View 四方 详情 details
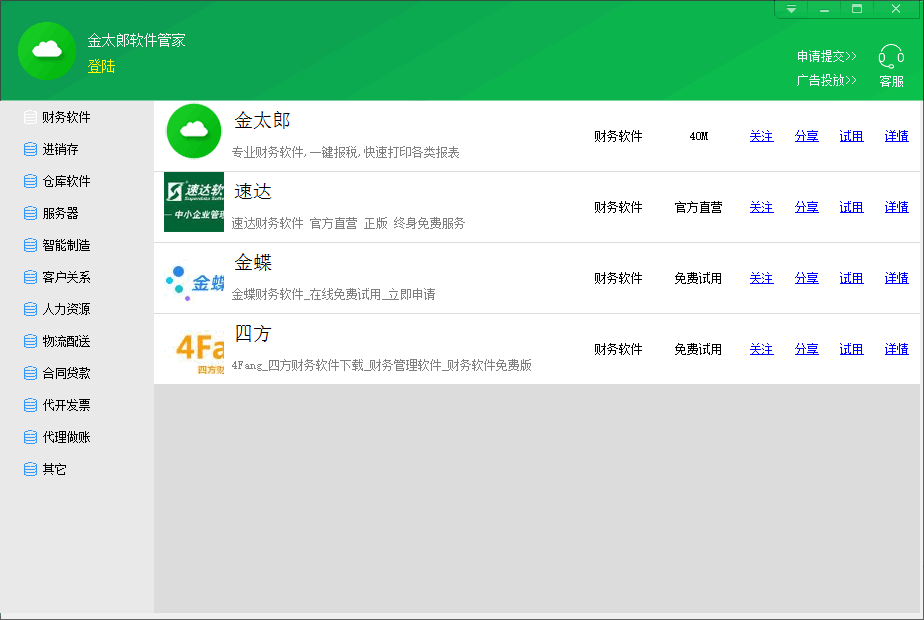Image resolution: width=924 pixels, height=620 pixels. click(896, 349)
